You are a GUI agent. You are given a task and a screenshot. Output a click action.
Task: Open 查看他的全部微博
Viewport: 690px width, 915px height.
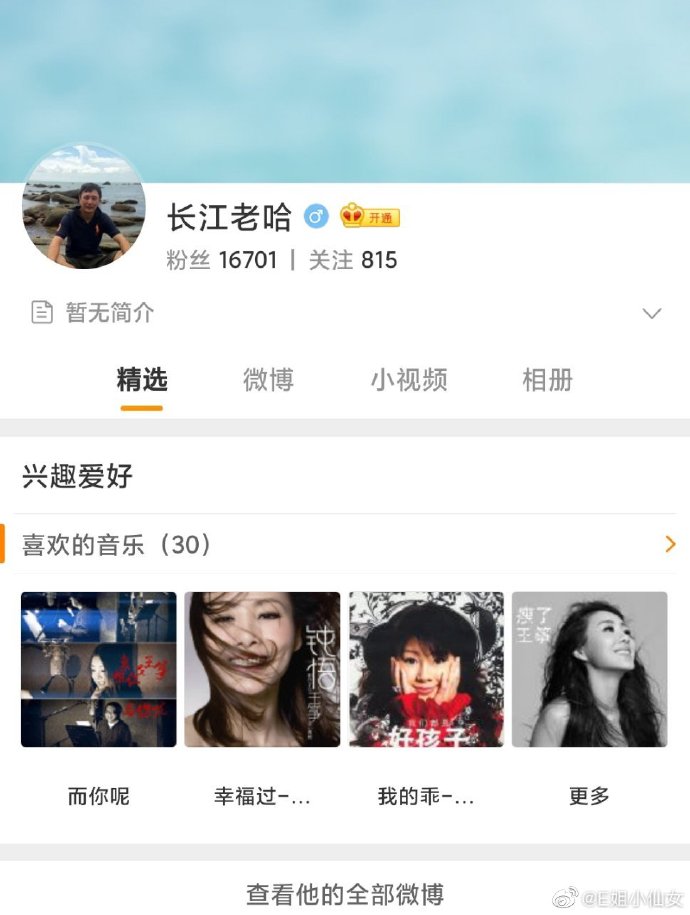point(344,893)
